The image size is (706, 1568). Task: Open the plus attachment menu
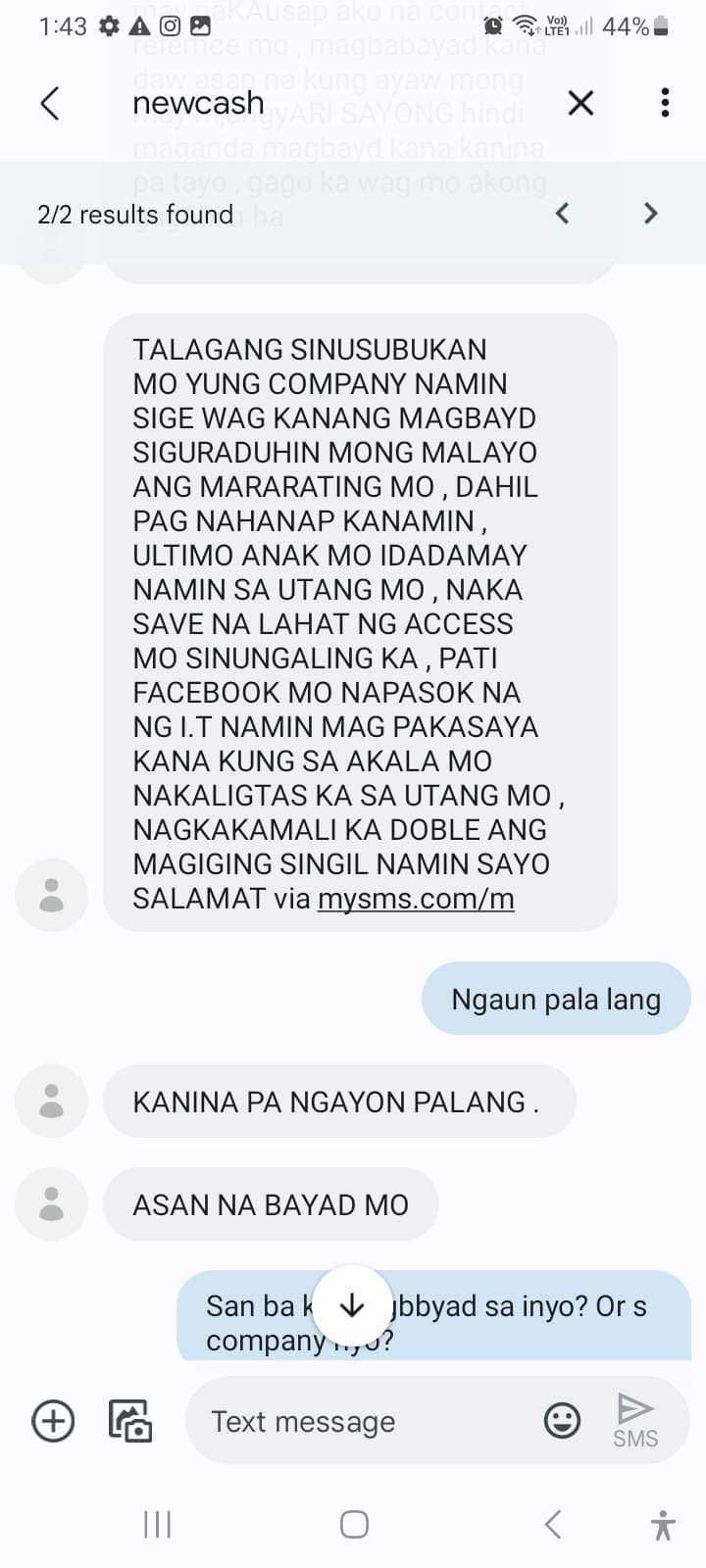(x=53, y=1420)
